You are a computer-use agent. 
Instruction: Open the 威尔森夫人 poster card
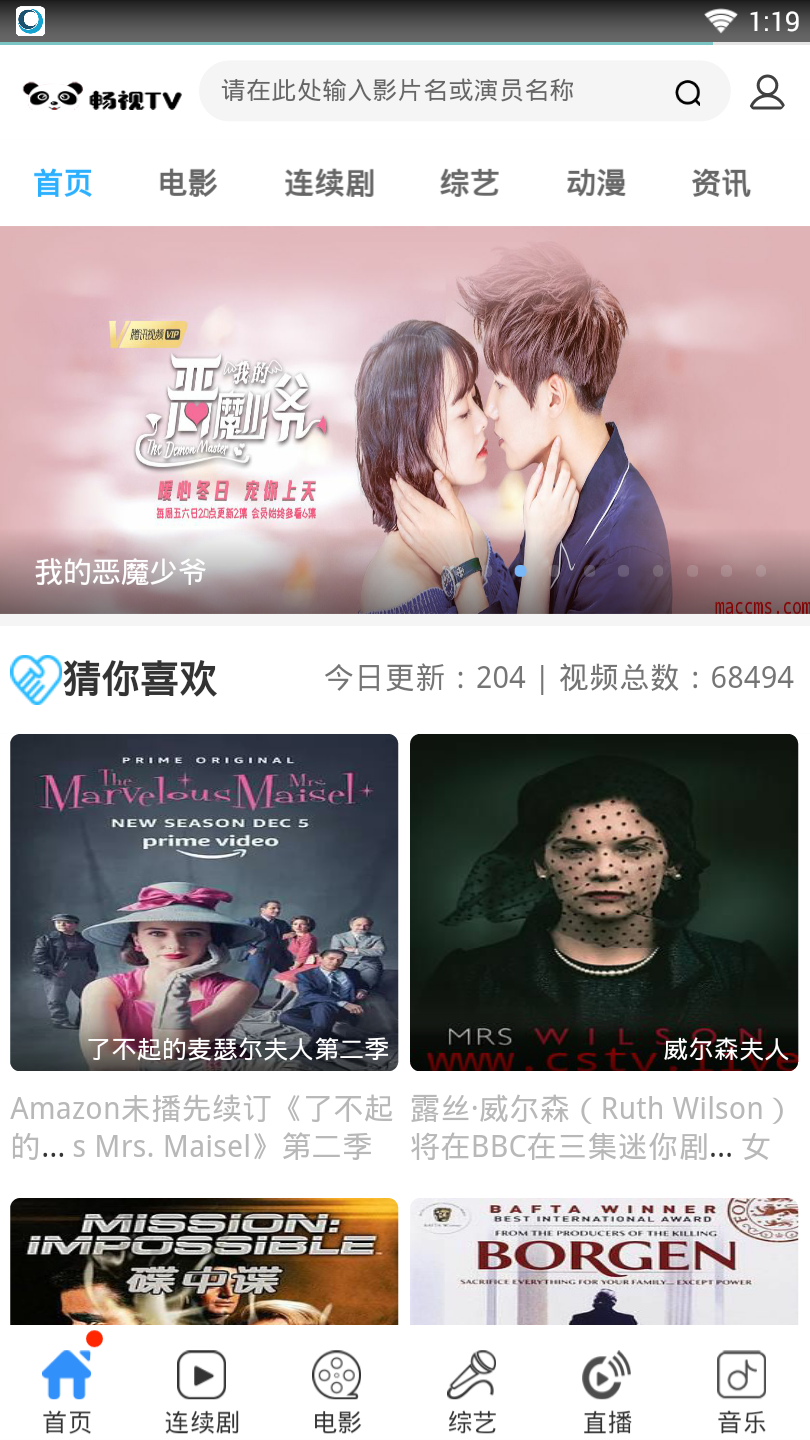[604, 902]
